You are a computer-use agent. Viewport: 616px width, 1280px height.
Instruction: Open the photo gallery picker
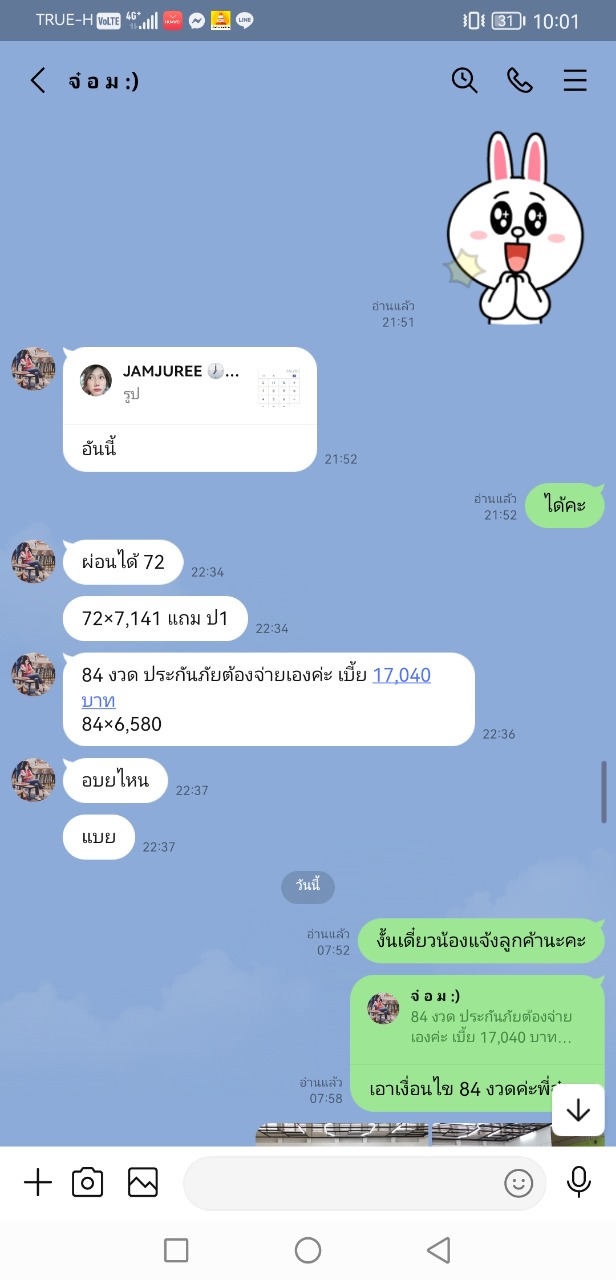[143, 1183]
